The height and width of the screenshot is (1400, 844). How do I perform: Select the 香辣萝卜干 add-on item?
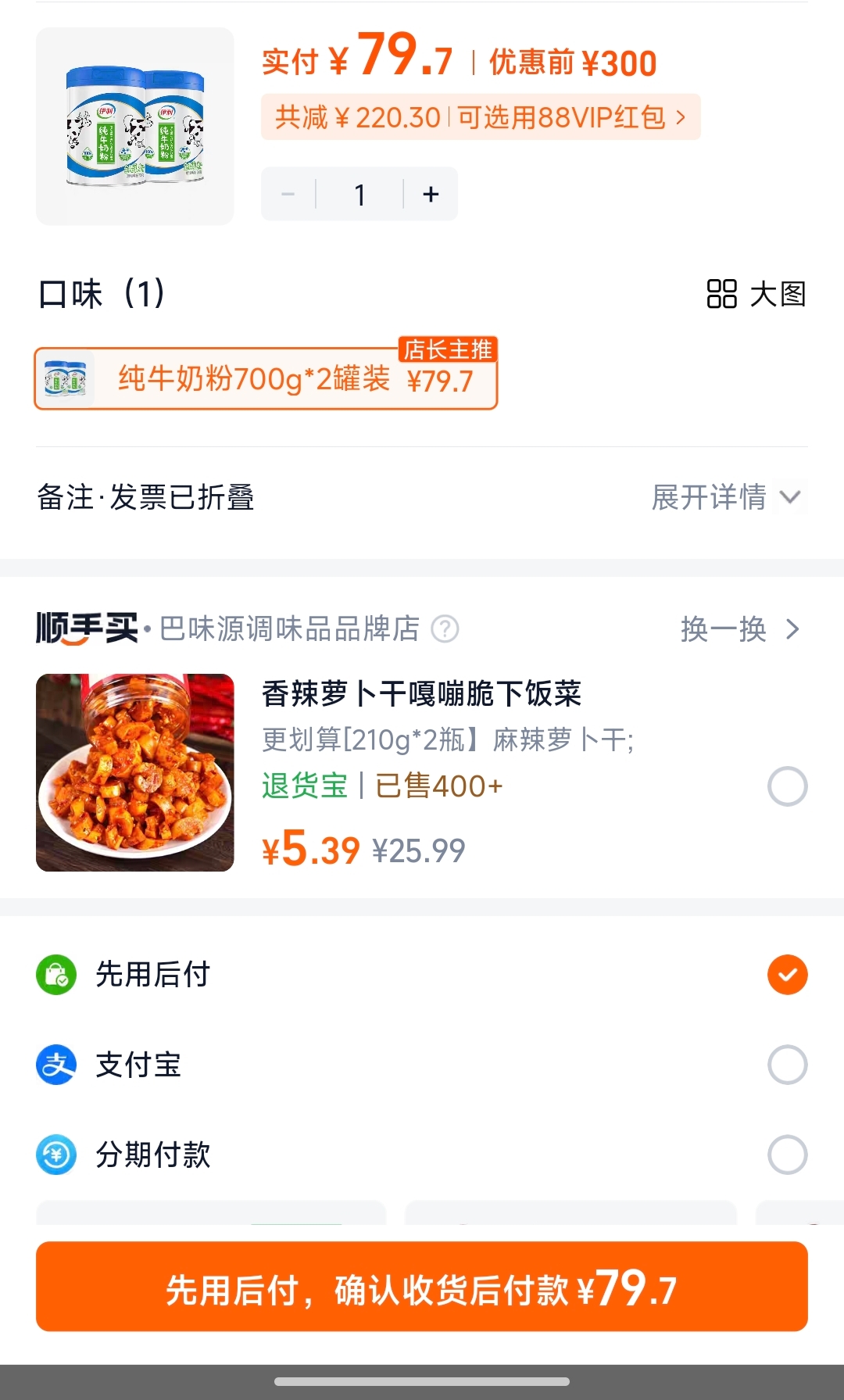tap(787, 786)
